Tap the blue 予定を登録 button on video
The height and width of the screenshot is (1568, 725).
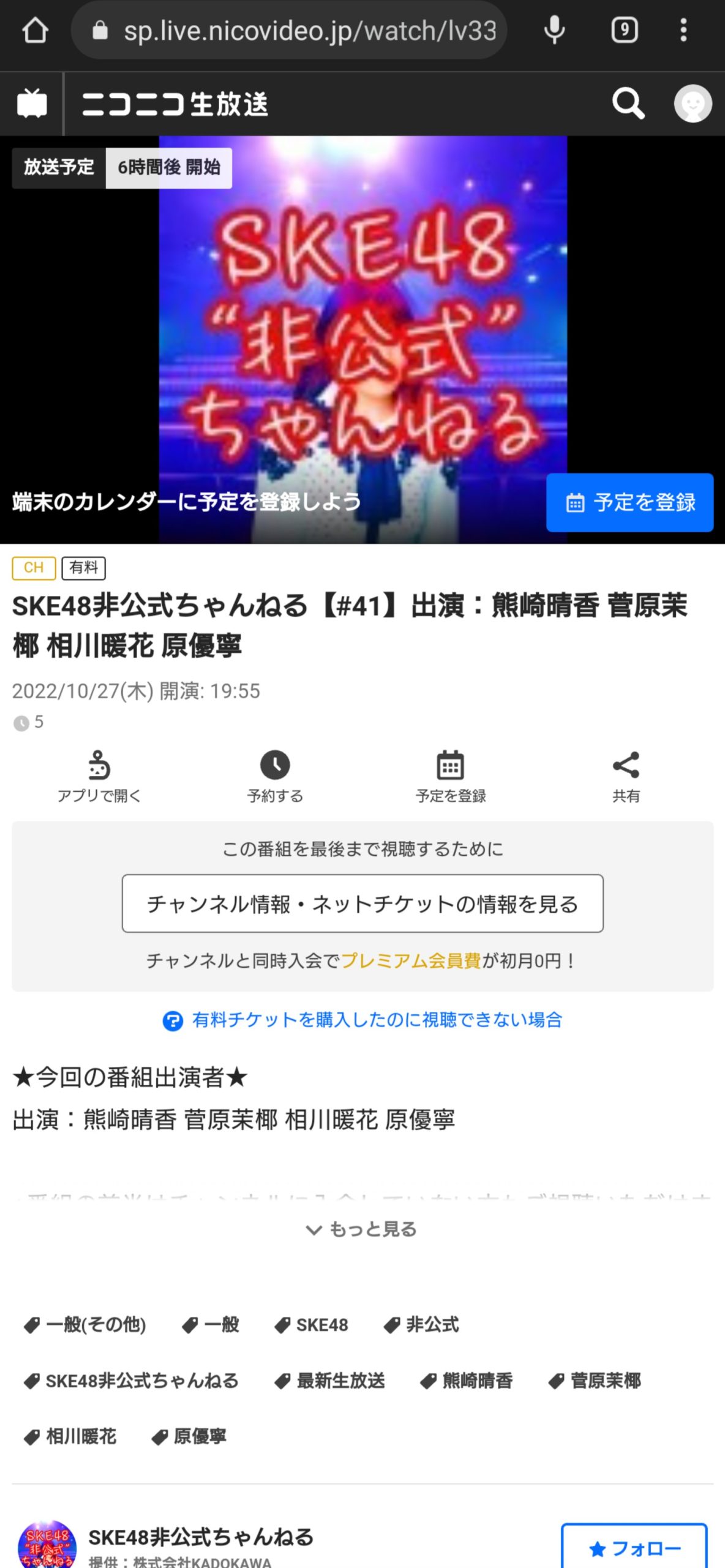pyautogui.click(x=629, y=502)
